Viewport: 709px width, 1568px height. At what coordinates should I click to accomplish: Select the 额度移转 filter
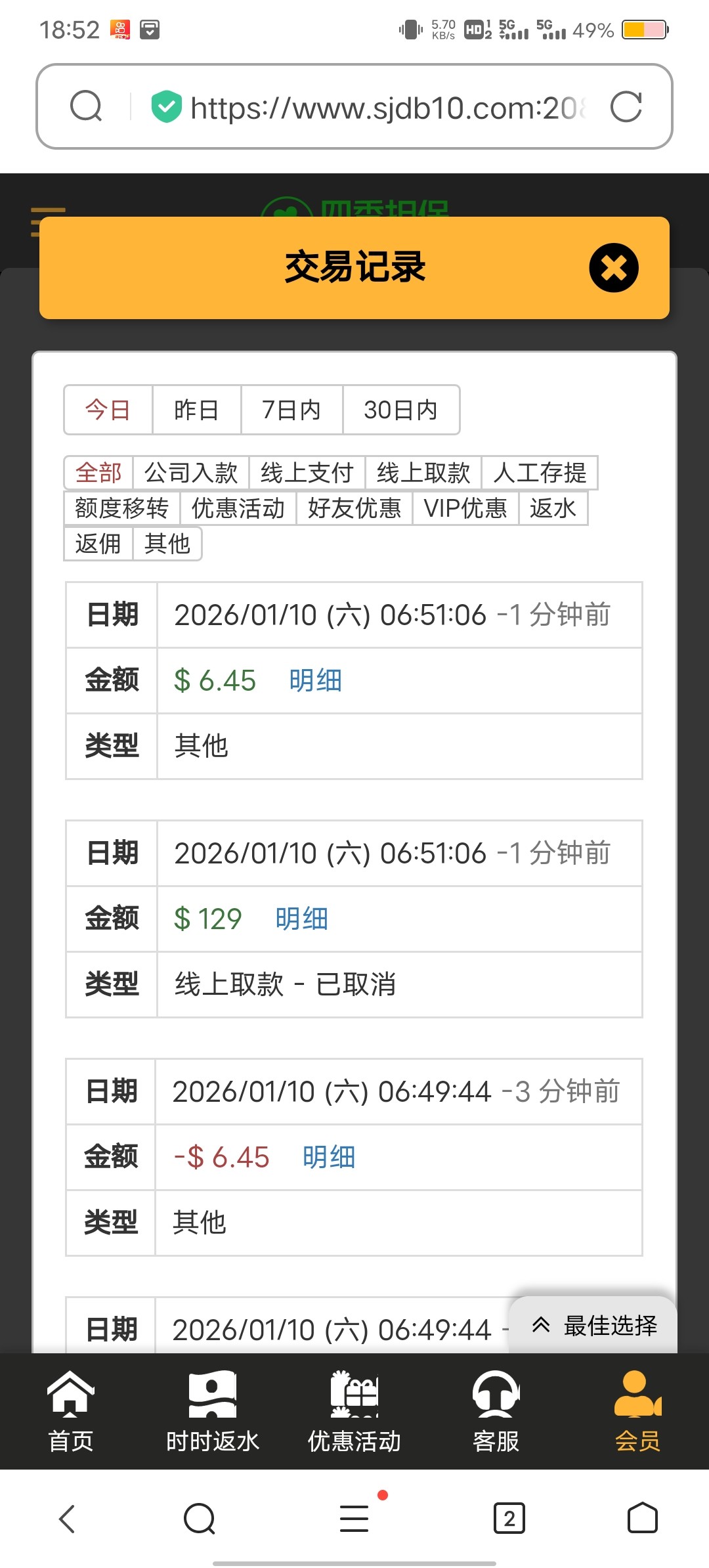[x=121, y=508]
